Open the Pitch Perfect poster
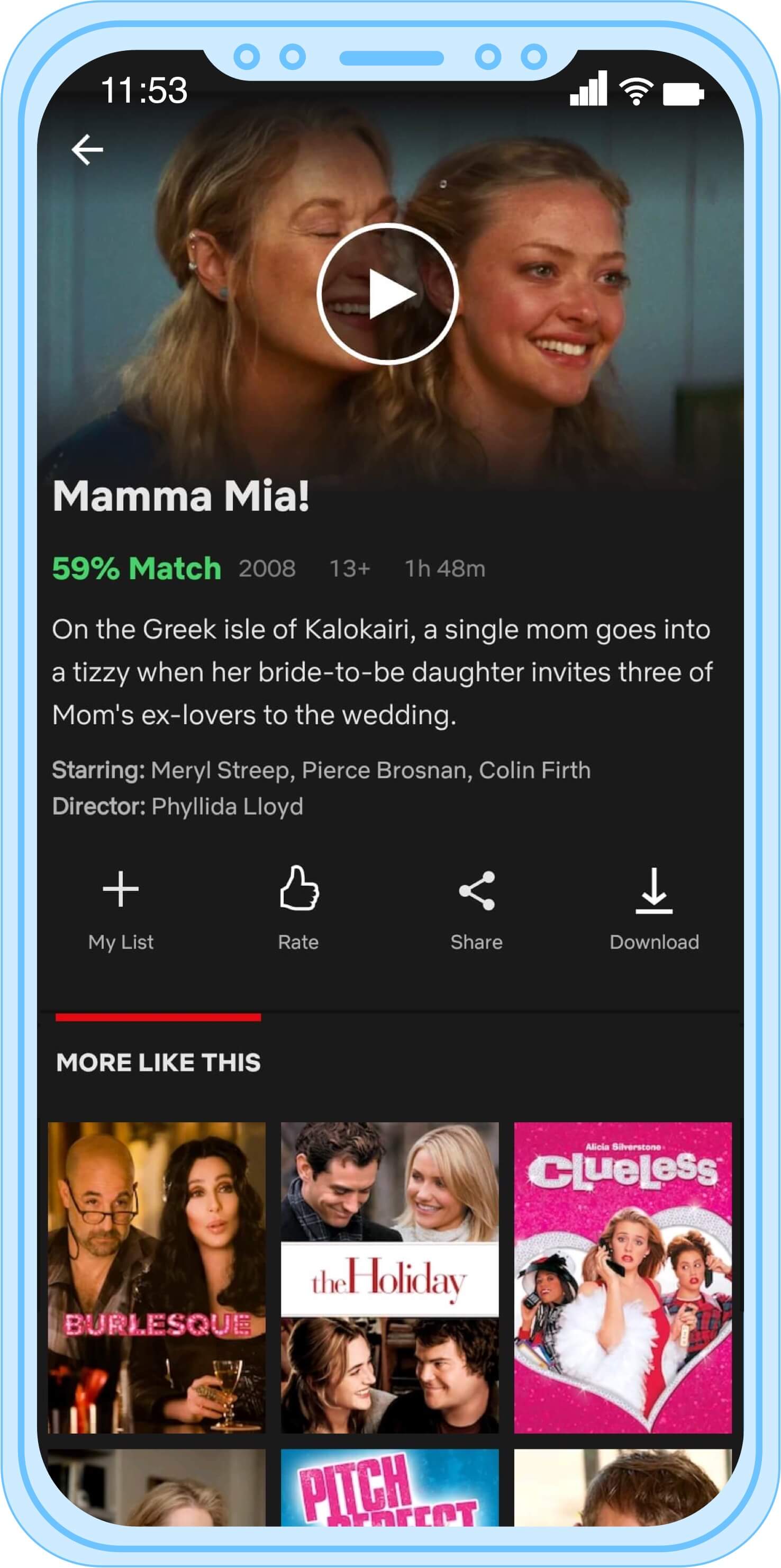 pyautogui.click(x=389, y=1486)
